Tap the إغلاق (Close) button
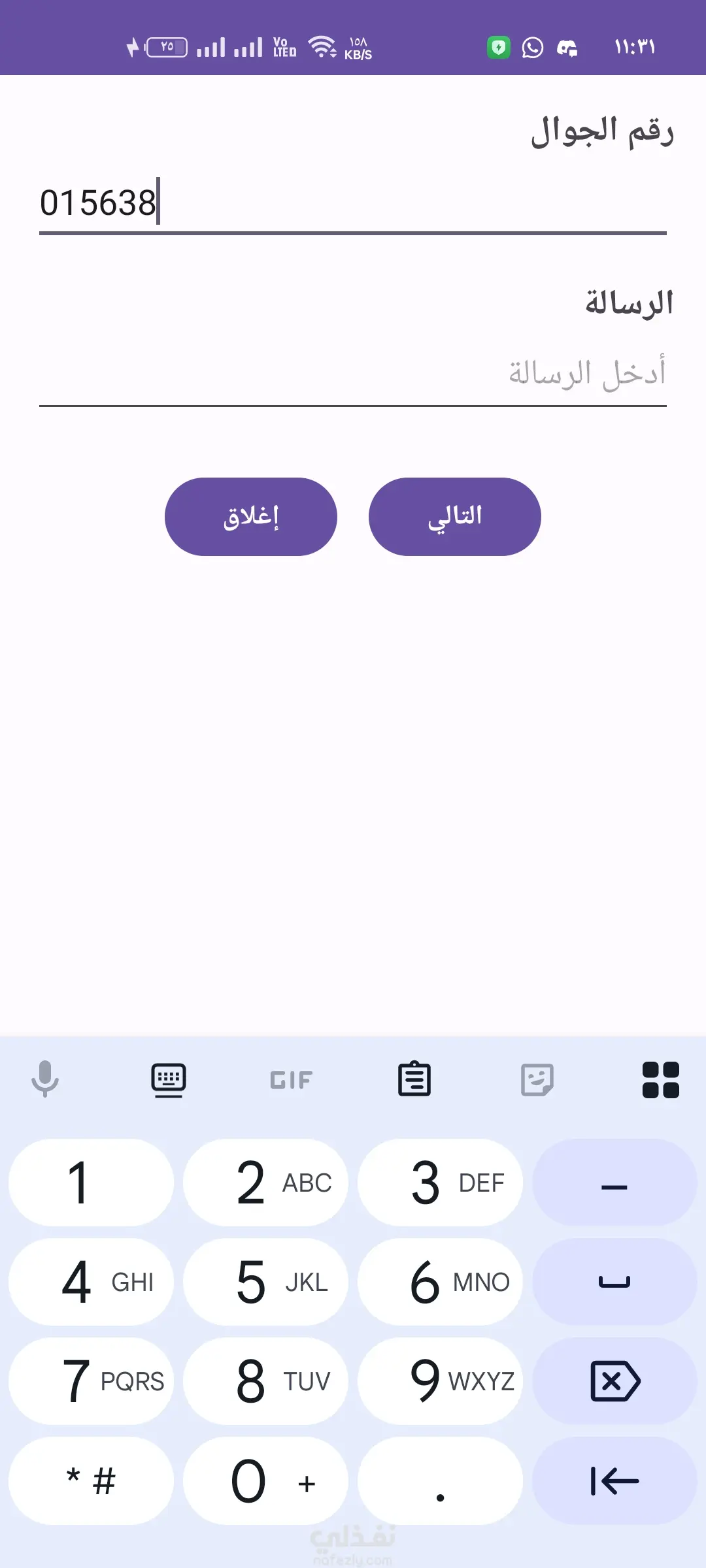 (x=251, y=517)
